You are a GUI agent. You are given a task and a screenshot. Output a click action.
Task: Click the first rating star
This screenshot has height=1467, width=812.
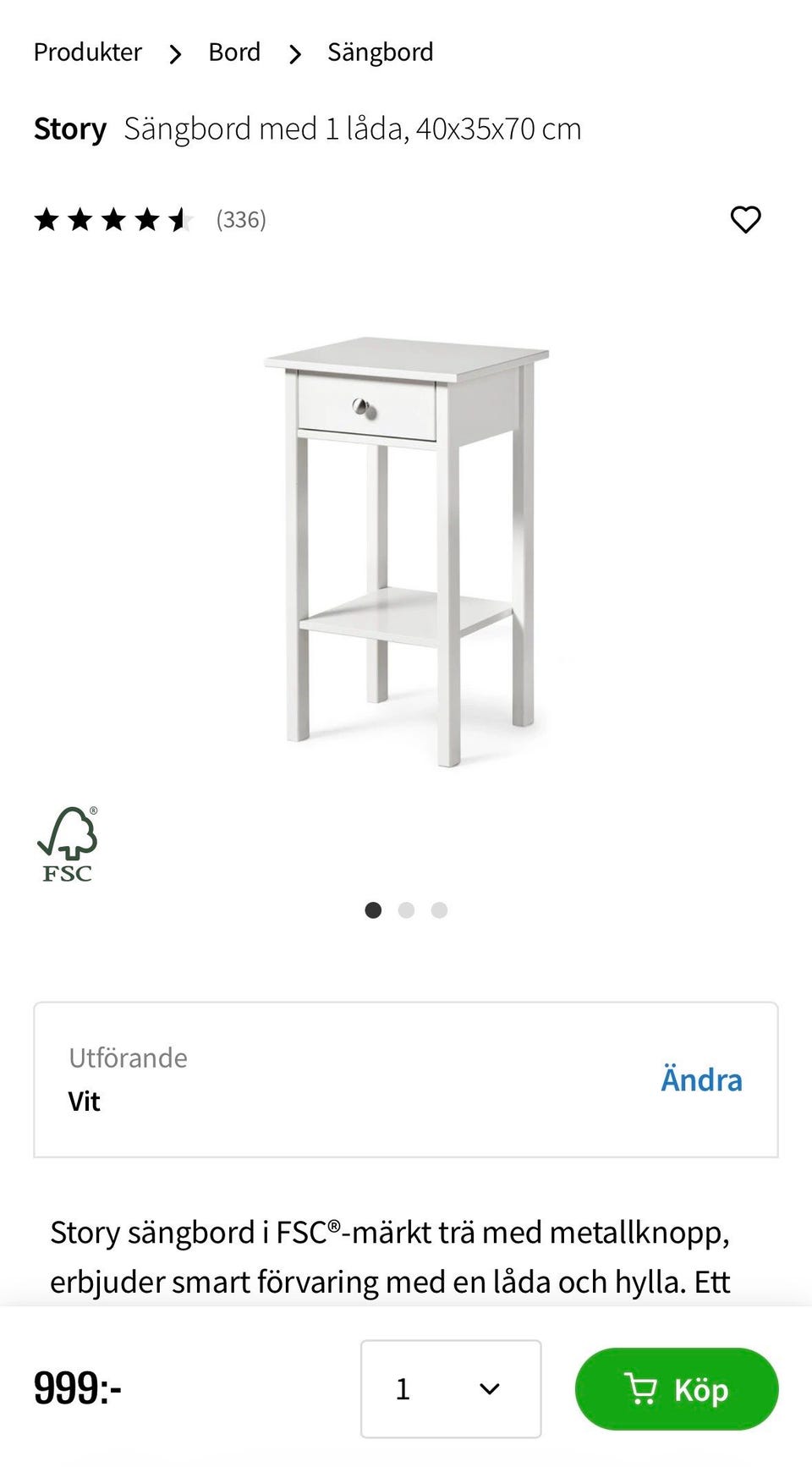[x=47, y=220]
